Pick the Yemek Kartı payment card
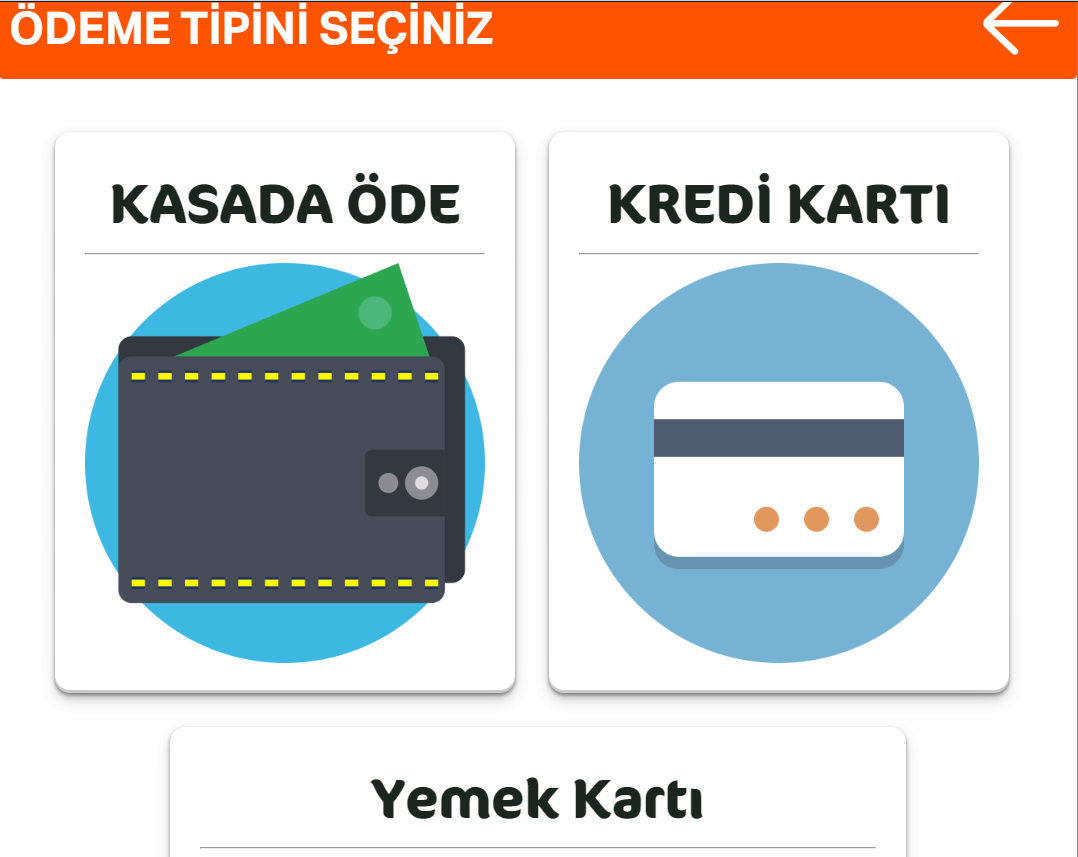The width and height of the screenshot is (1078, 857). coord(537,797)
